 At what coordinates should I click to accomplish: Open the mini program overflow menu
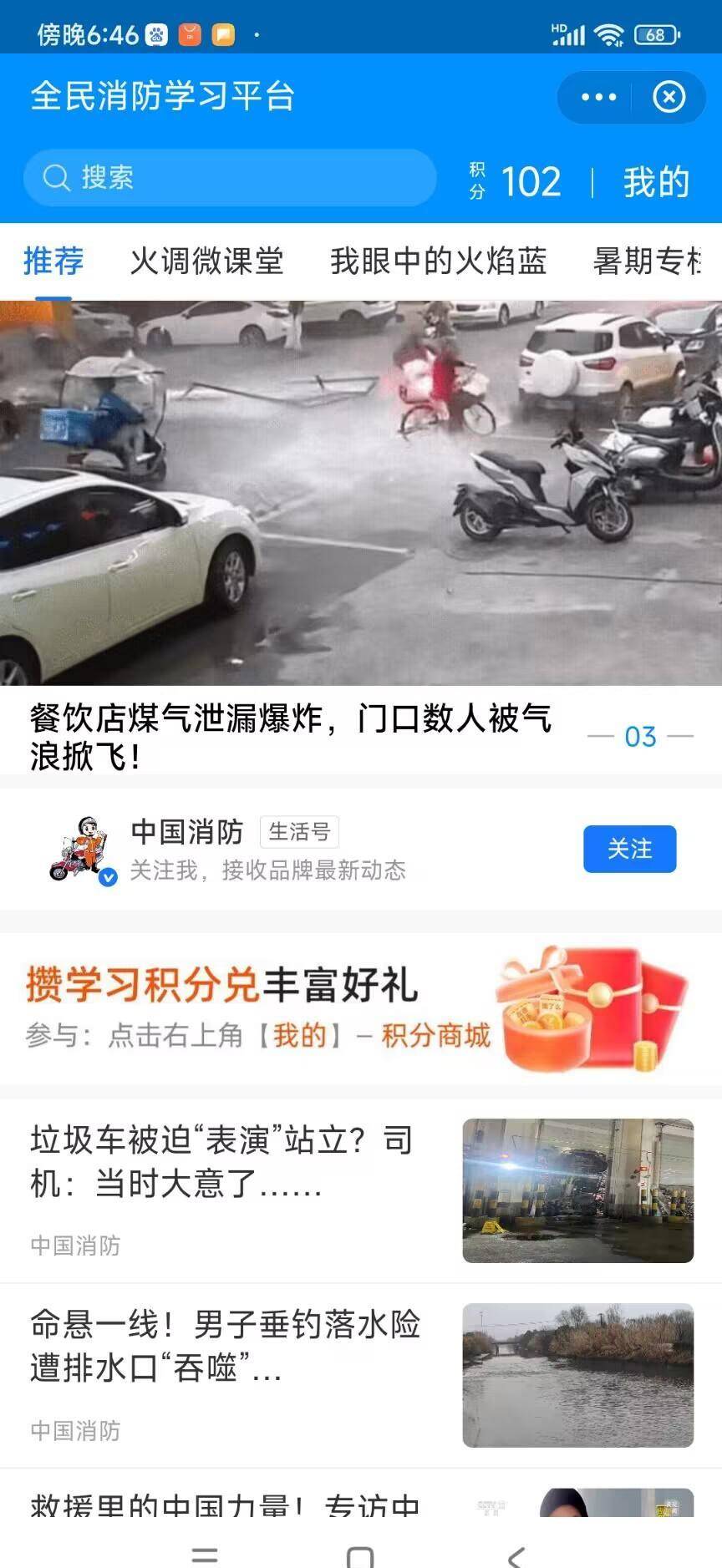[598, 97]
